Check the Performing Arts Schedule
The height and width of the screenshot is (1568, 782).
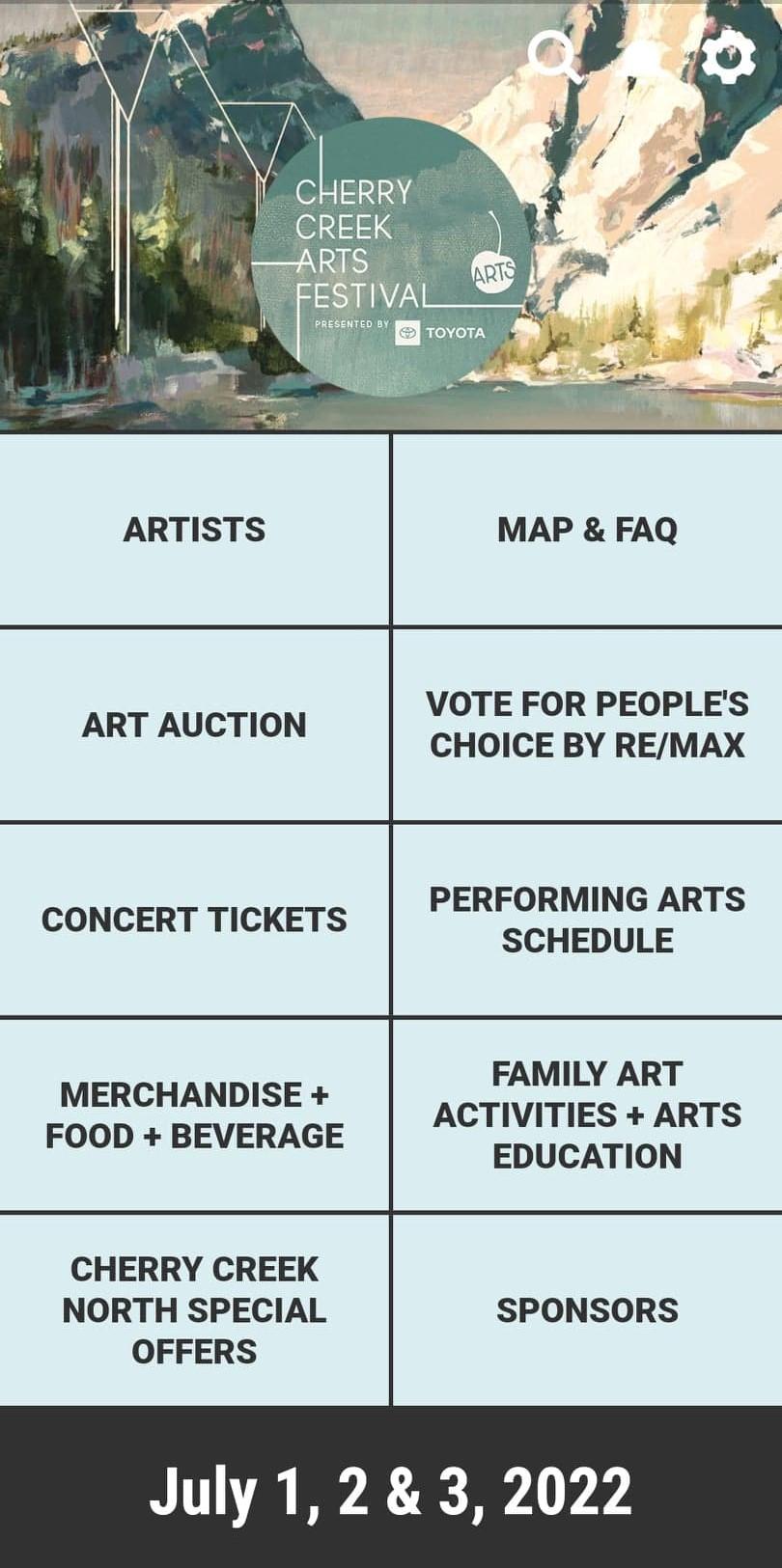pos(587,920)
